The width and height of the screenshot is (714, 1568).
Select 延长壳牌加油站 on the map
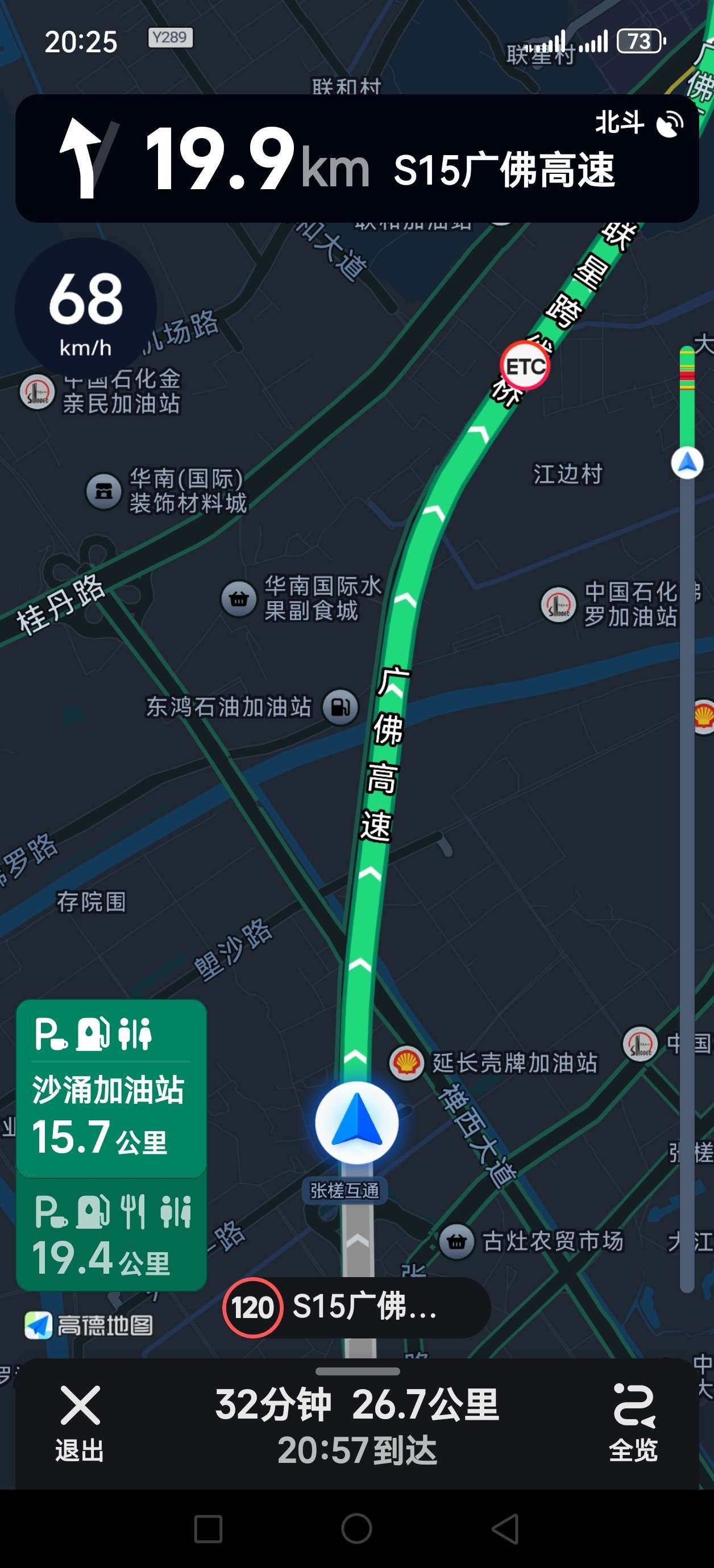[406, 1064]
